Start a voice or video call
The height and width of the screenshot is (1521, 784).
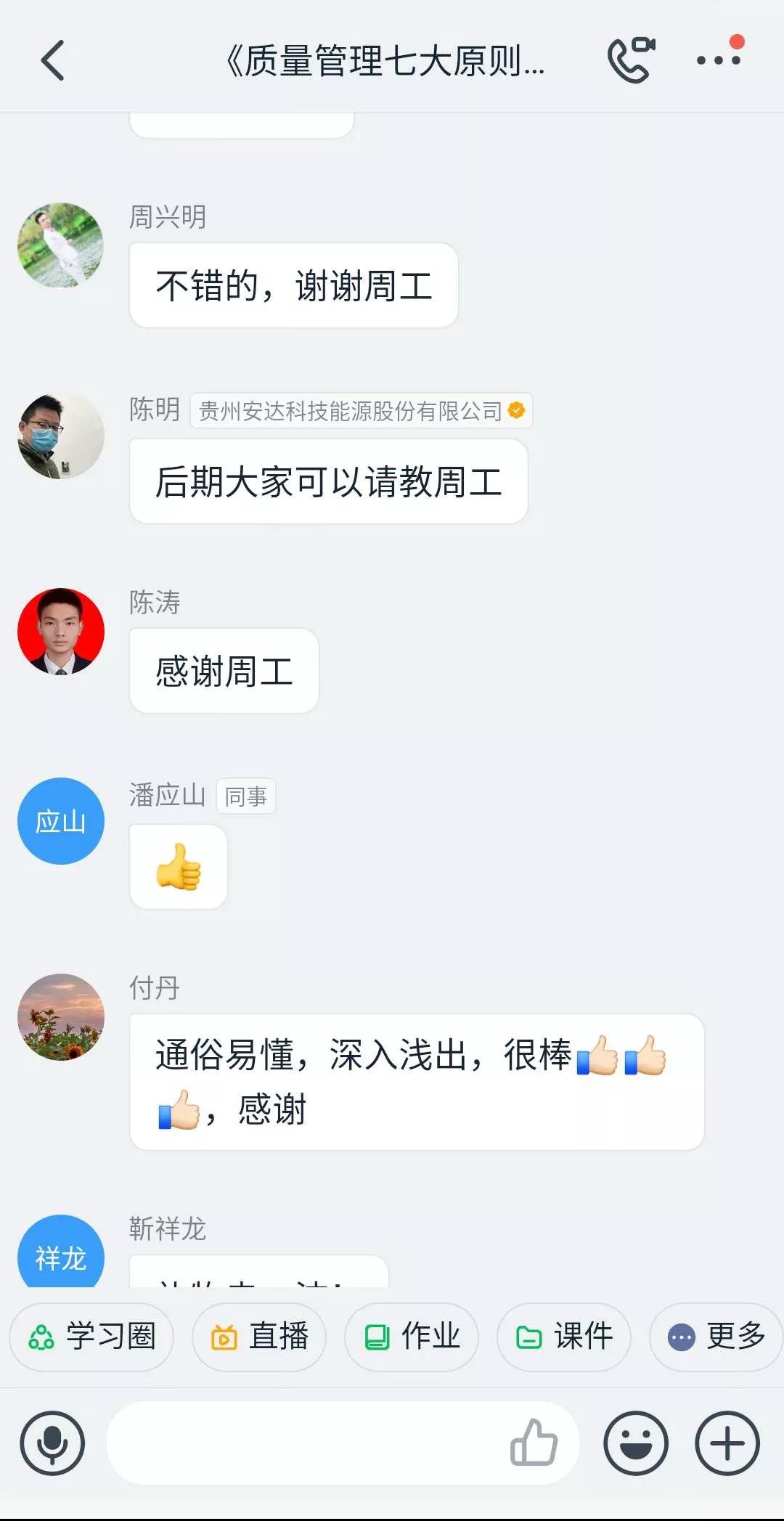[630, 60]
